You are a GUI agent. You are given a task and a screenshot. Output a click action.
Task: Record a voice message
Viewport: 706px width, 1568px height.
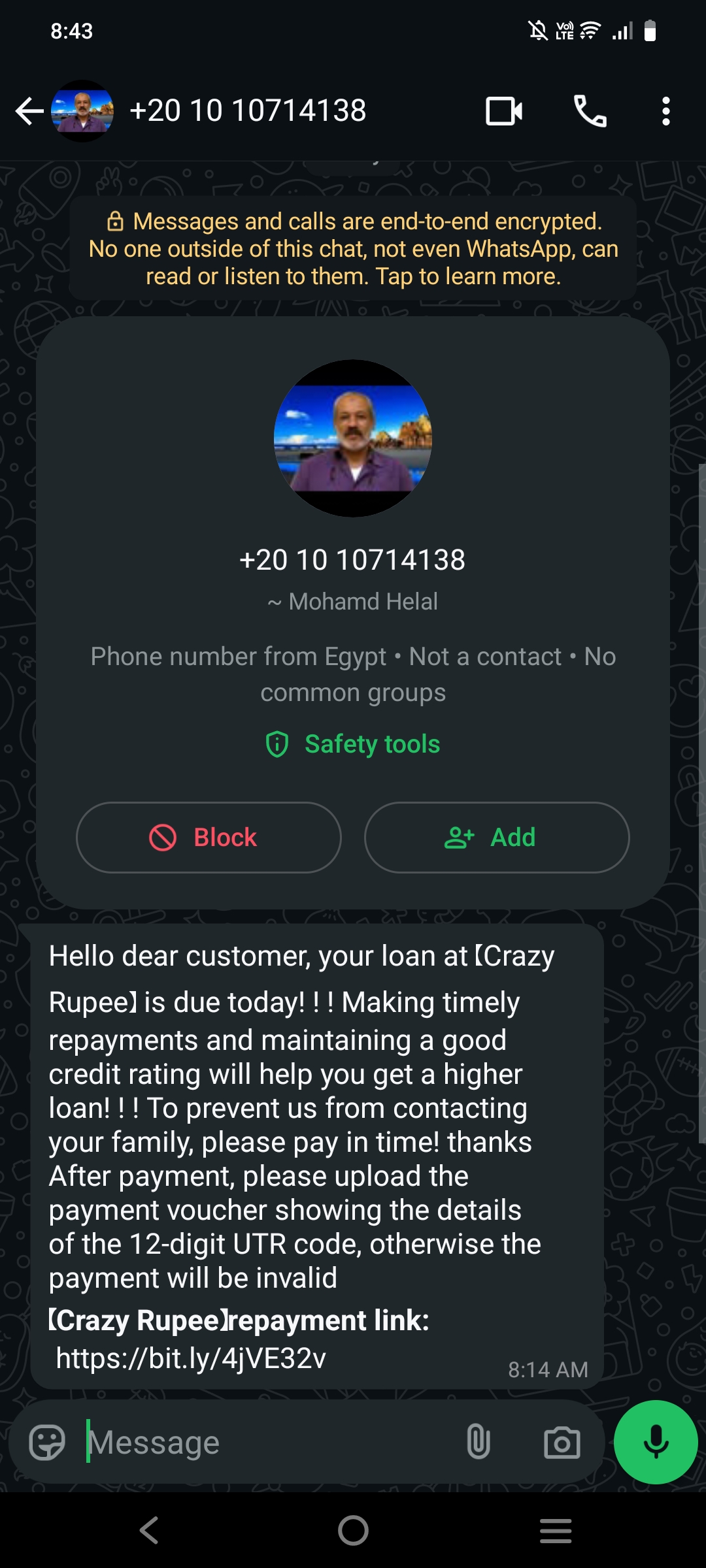[x=656, y=1443]
